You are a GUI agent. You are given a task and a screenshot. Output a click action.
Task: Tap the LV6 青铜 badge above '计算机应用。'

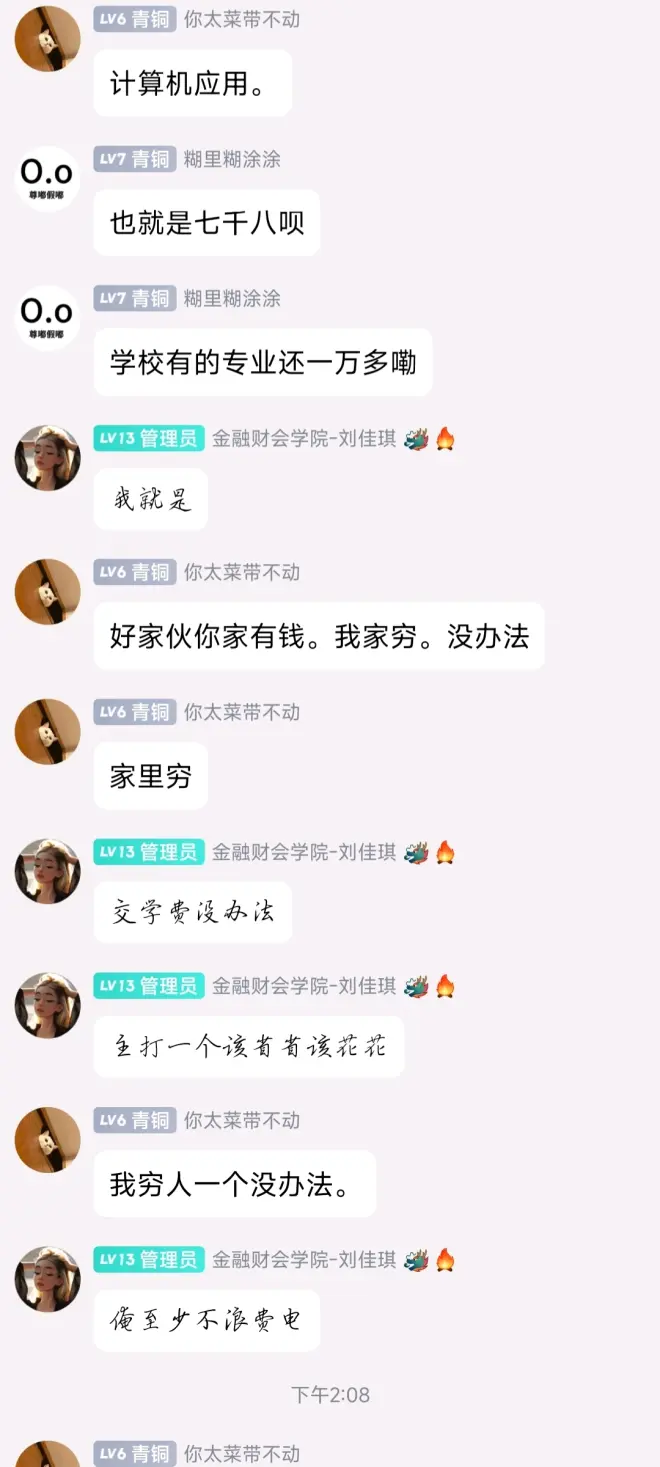[135, 19]
